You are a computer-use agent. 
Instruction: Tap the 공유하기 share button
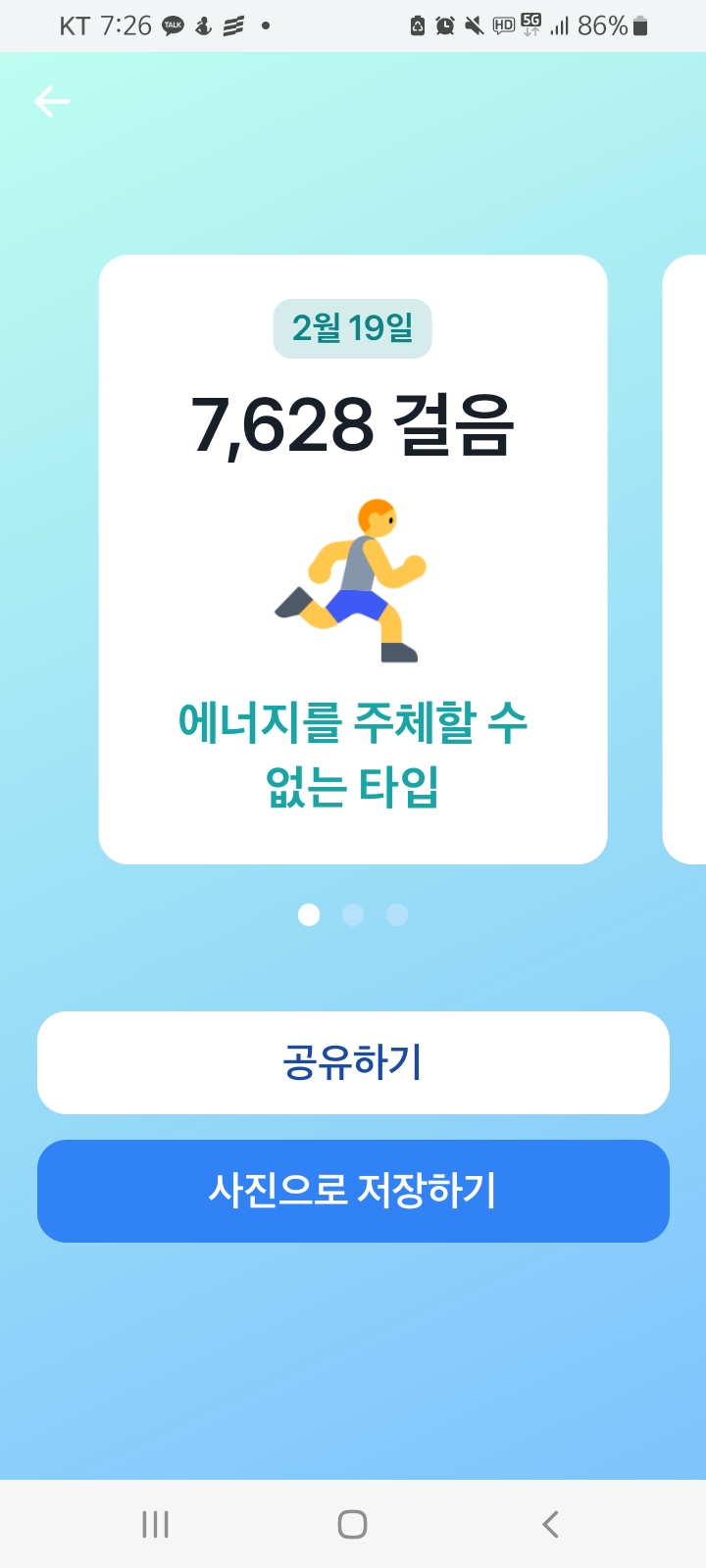(x=353, y=1062)
